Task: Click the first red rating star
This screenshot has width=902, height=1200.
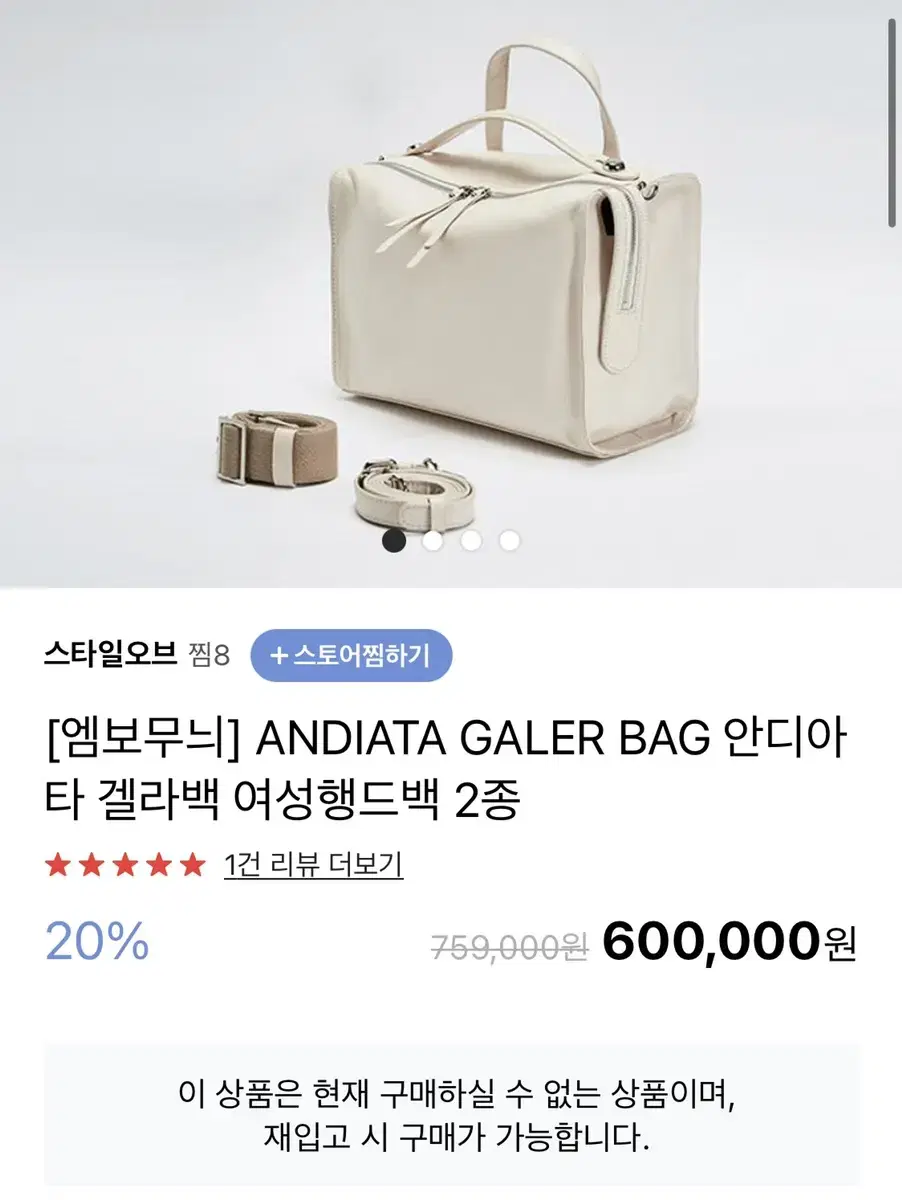Action: point(56,864)
